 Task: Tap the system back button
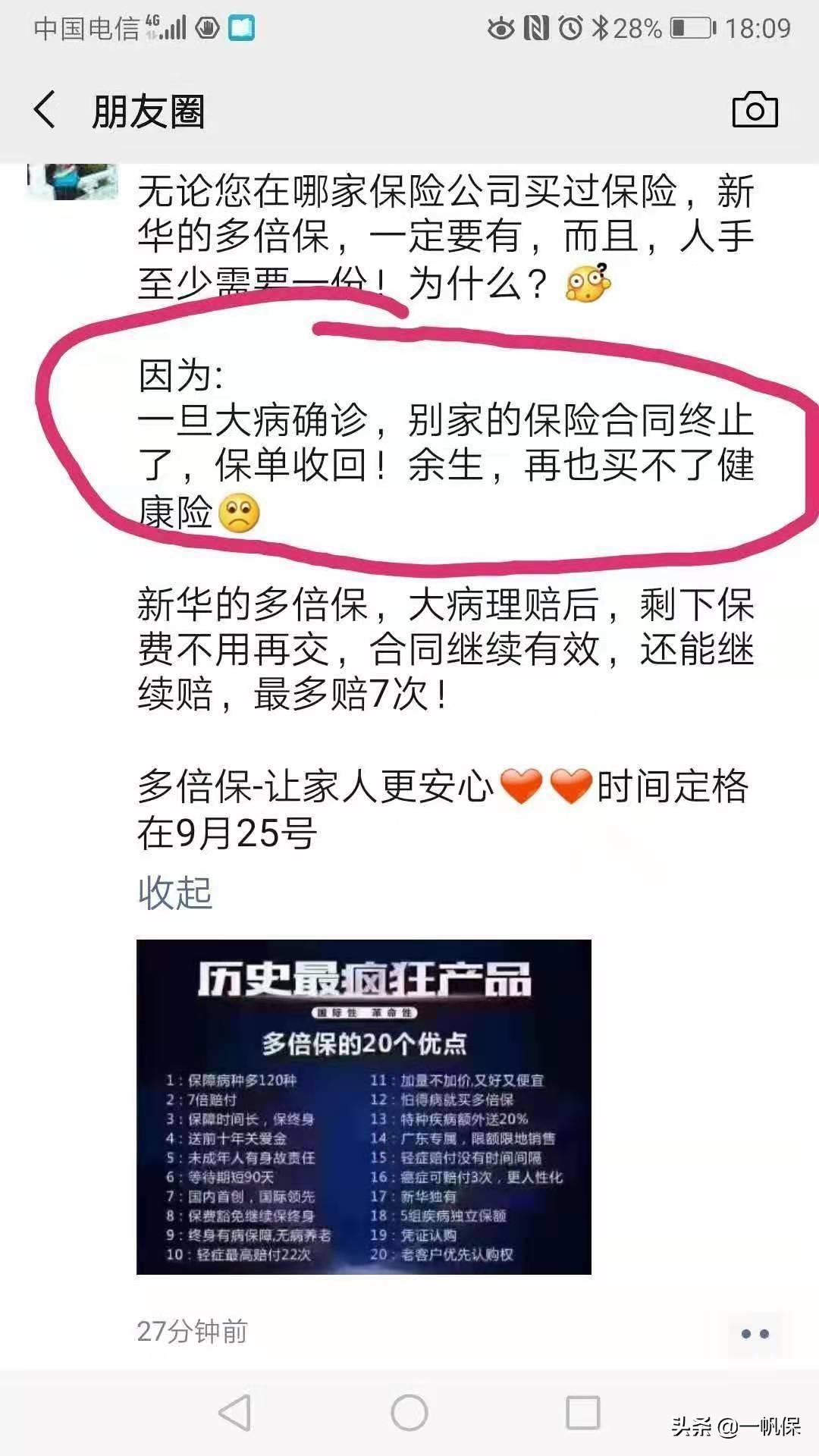(x=235, y=1413)
